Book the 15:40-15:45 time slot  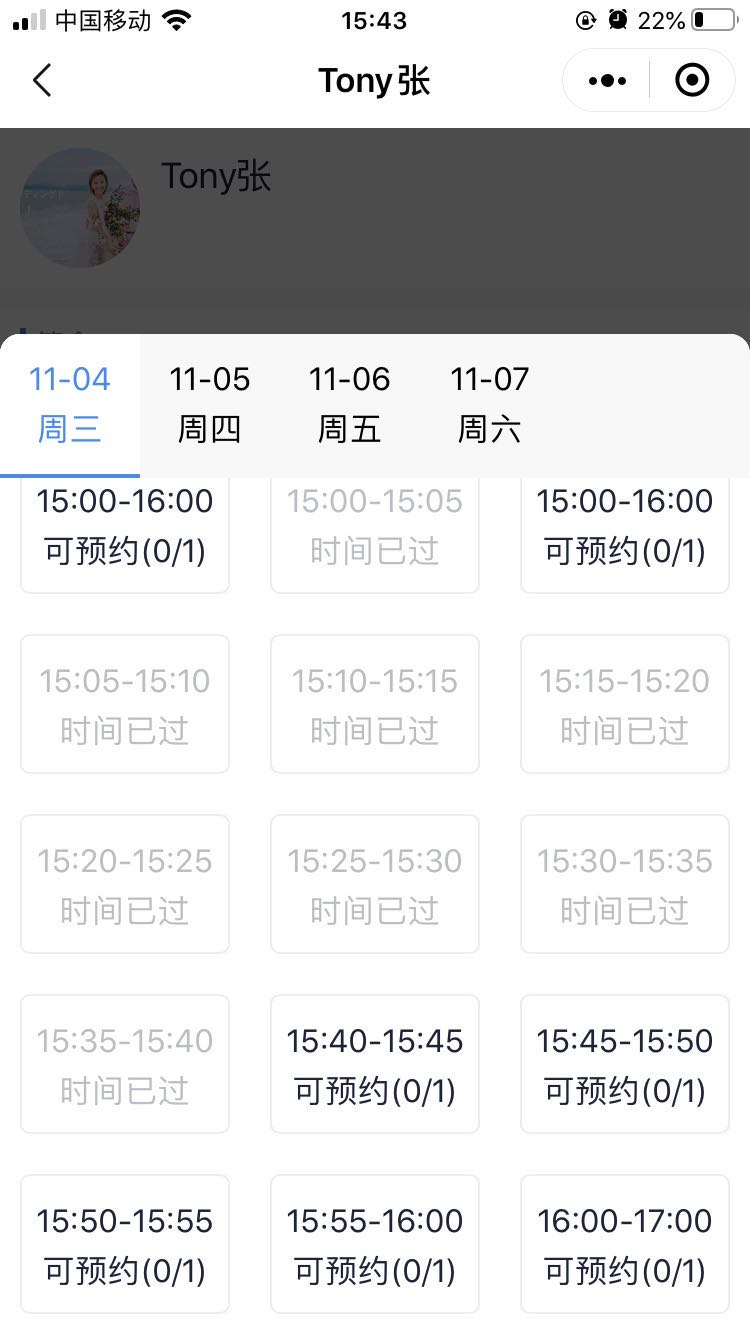(375, 1064)
